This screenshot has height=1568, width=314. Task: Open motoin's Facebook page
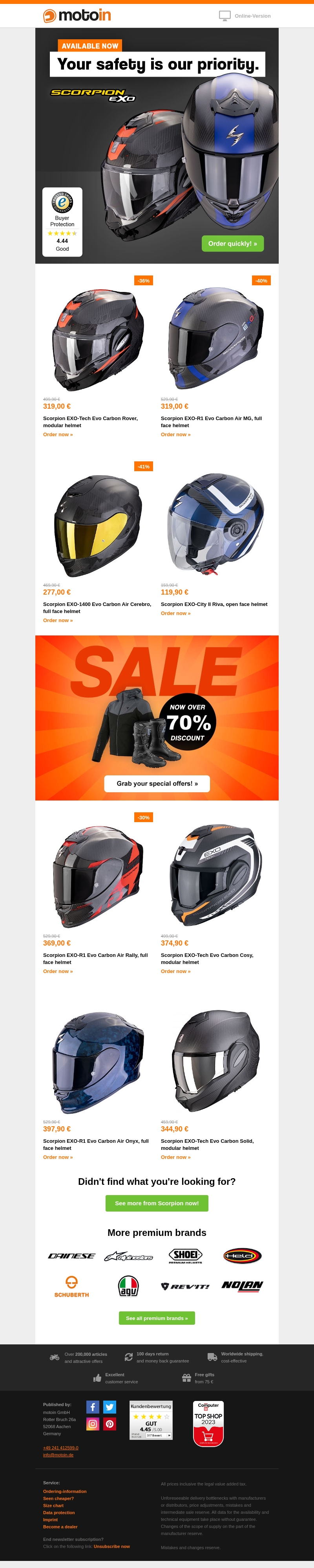(x=93, y=1407)
